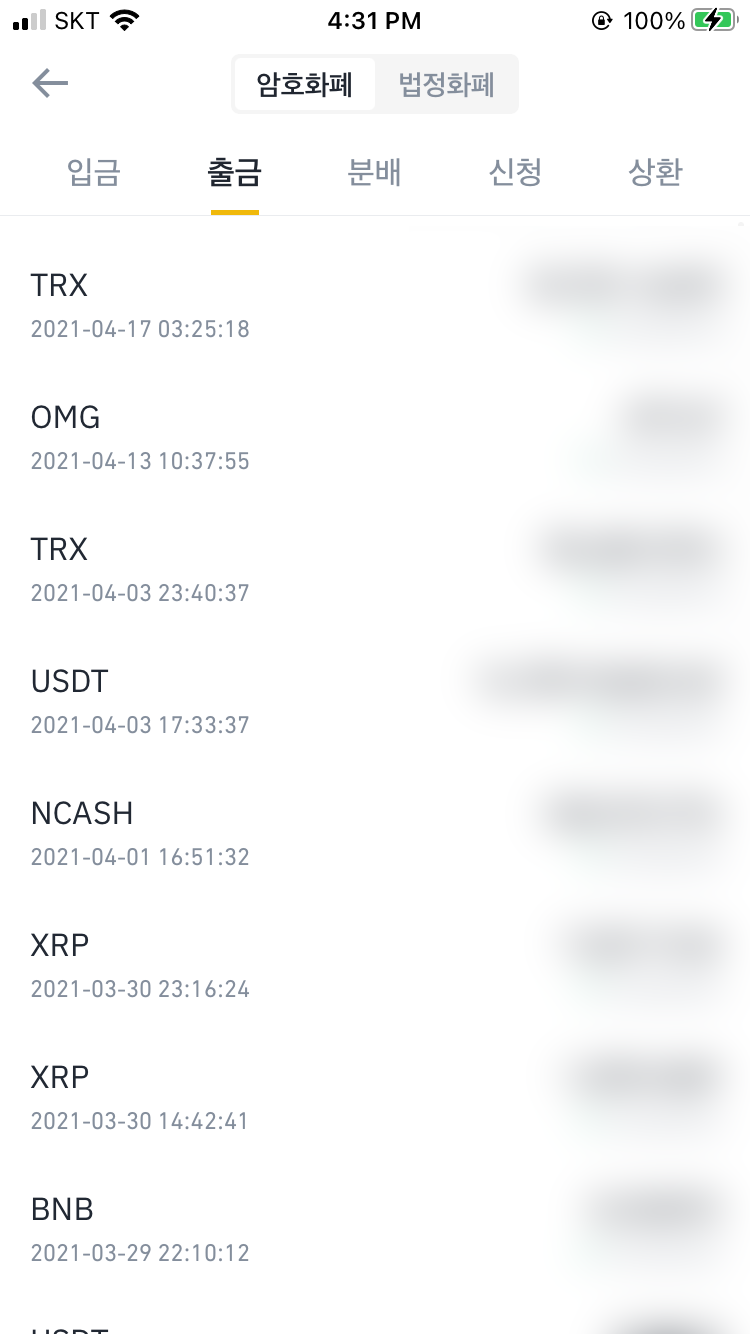
Task: Open the 분배 tab
Action: 374,173
